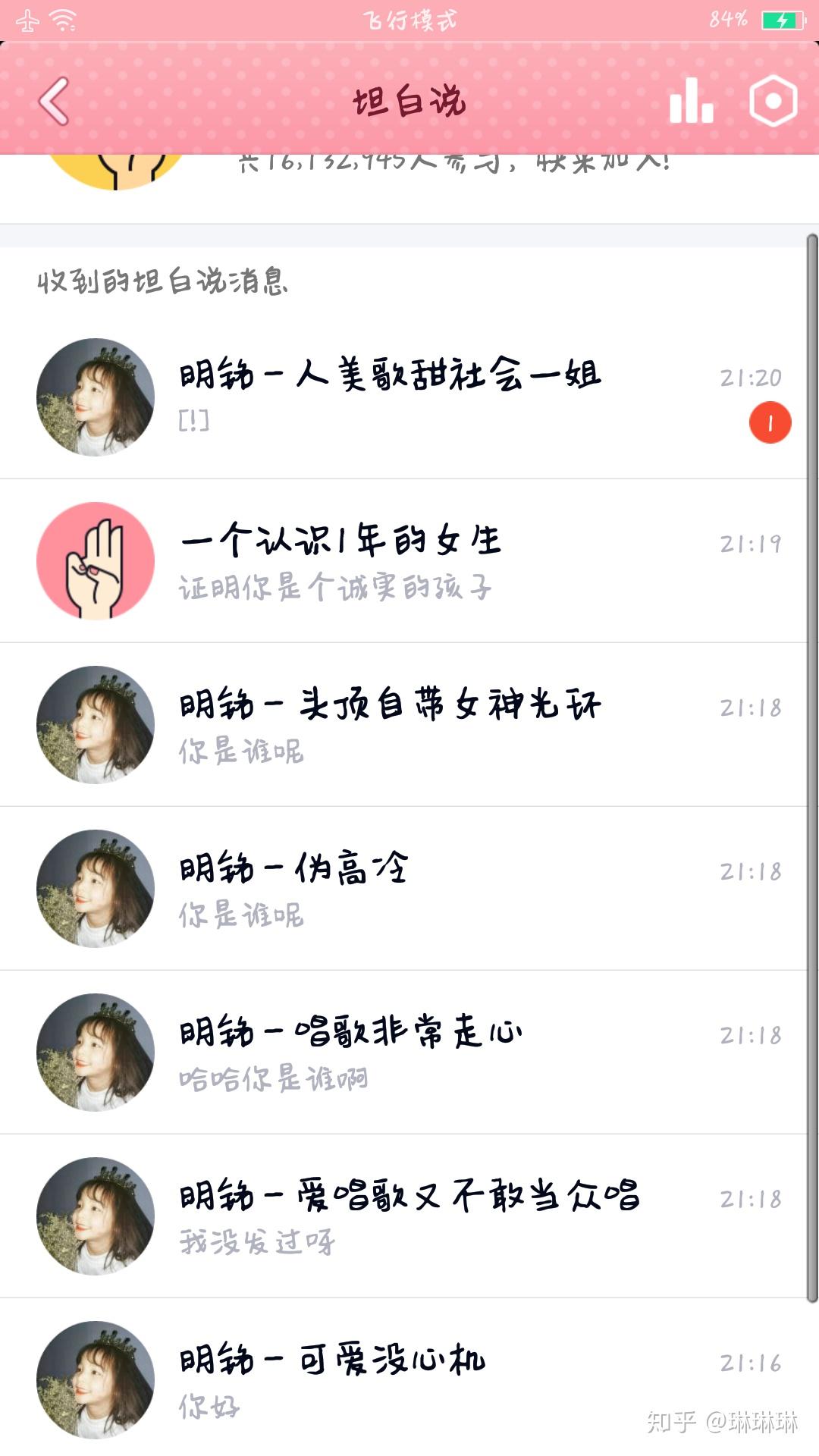Image resolution: width=819 pixels, height=1456 pixels.
Task: Open the bar chart statistics icon
Action: 691,101
